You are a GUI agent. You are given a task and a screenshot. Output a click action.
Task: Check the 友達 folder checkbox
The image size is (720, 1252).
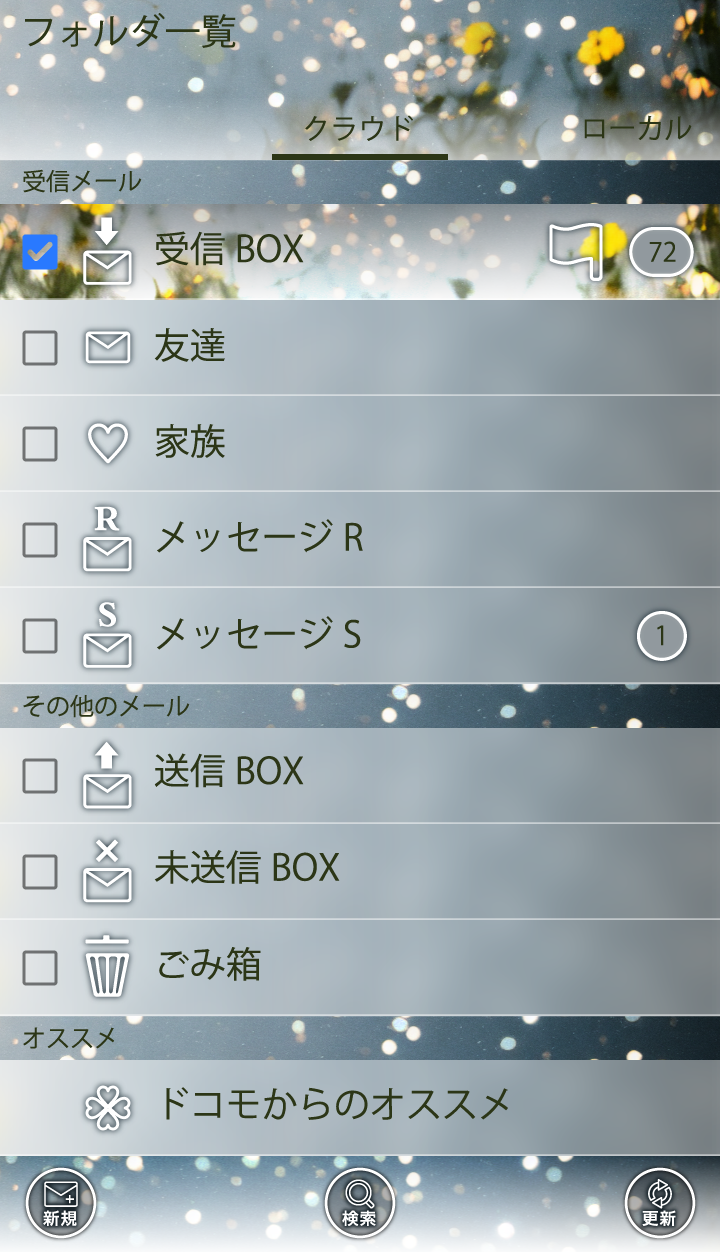point(40,348)
